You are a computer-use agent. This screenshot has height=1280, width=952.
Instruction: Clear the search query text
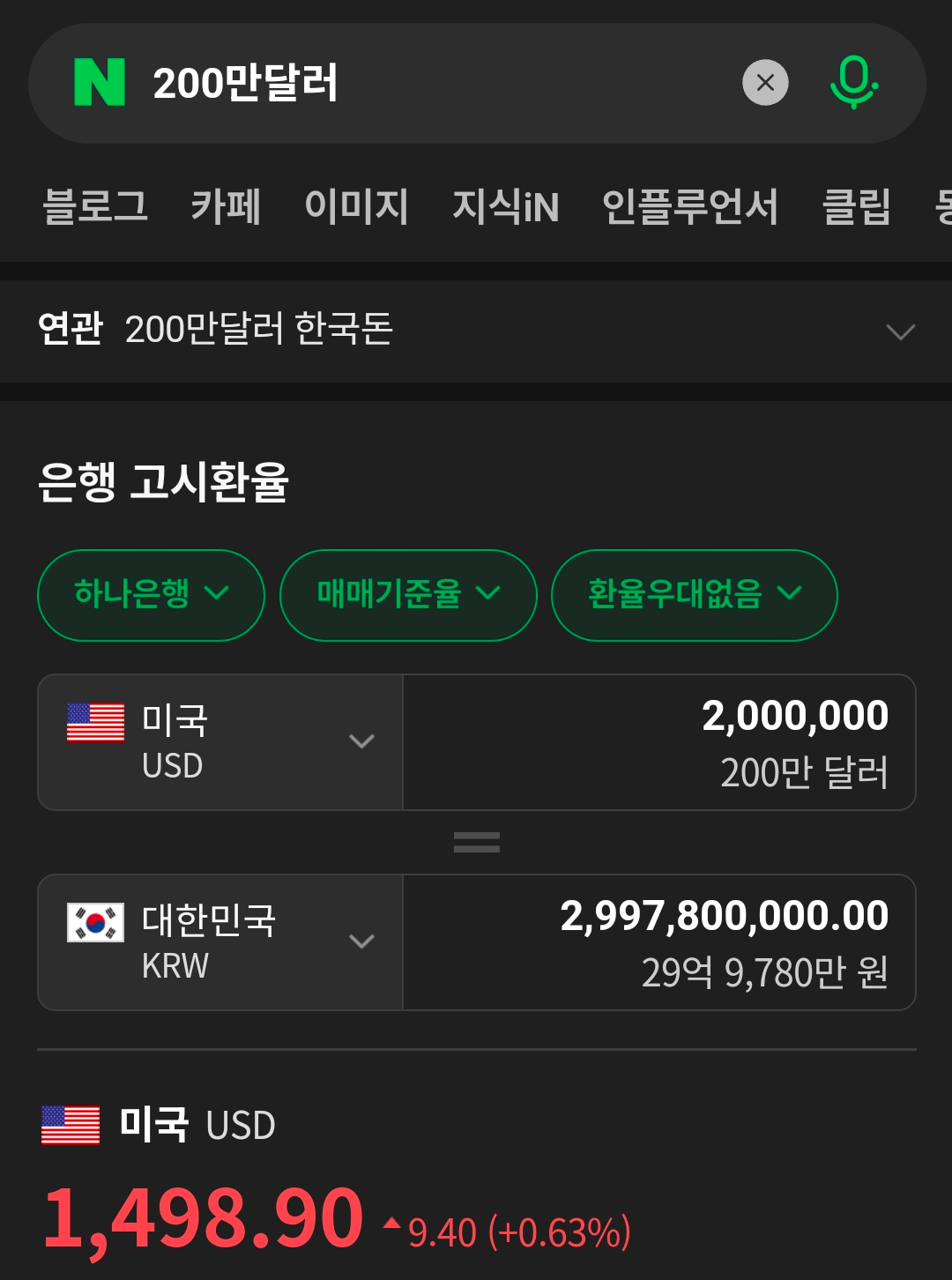[x=765, y=83]
